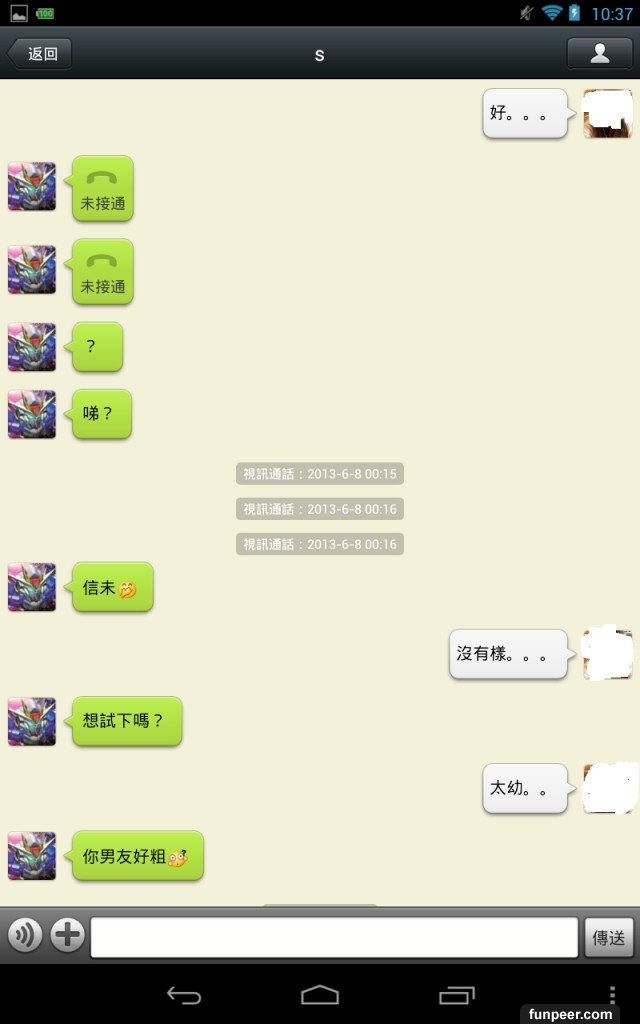640x1024 pixels.
Task: Go back with the system back button
Action: pos(184,995)
